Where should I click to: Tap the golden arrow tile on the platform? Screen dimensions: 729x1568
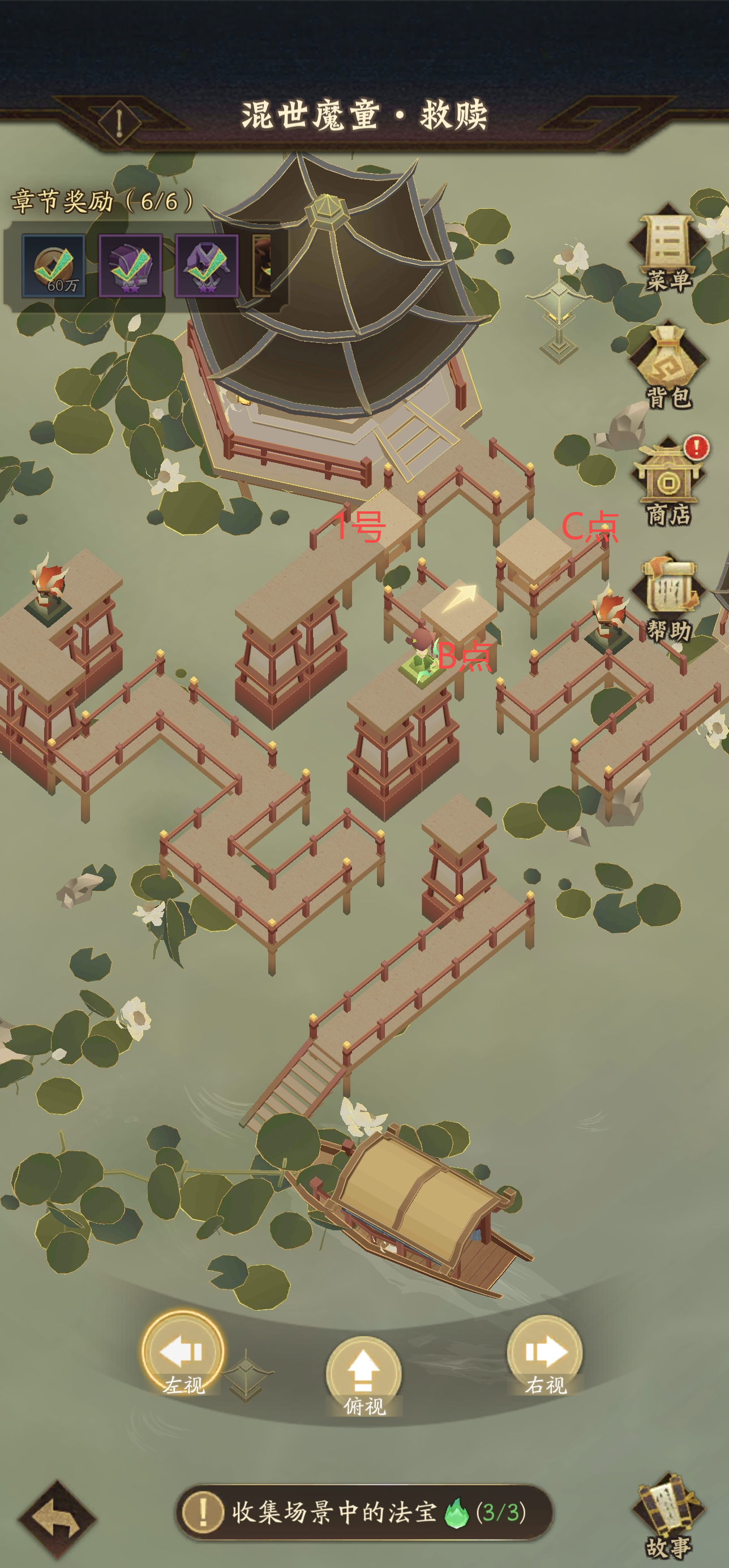click(460, 599)
